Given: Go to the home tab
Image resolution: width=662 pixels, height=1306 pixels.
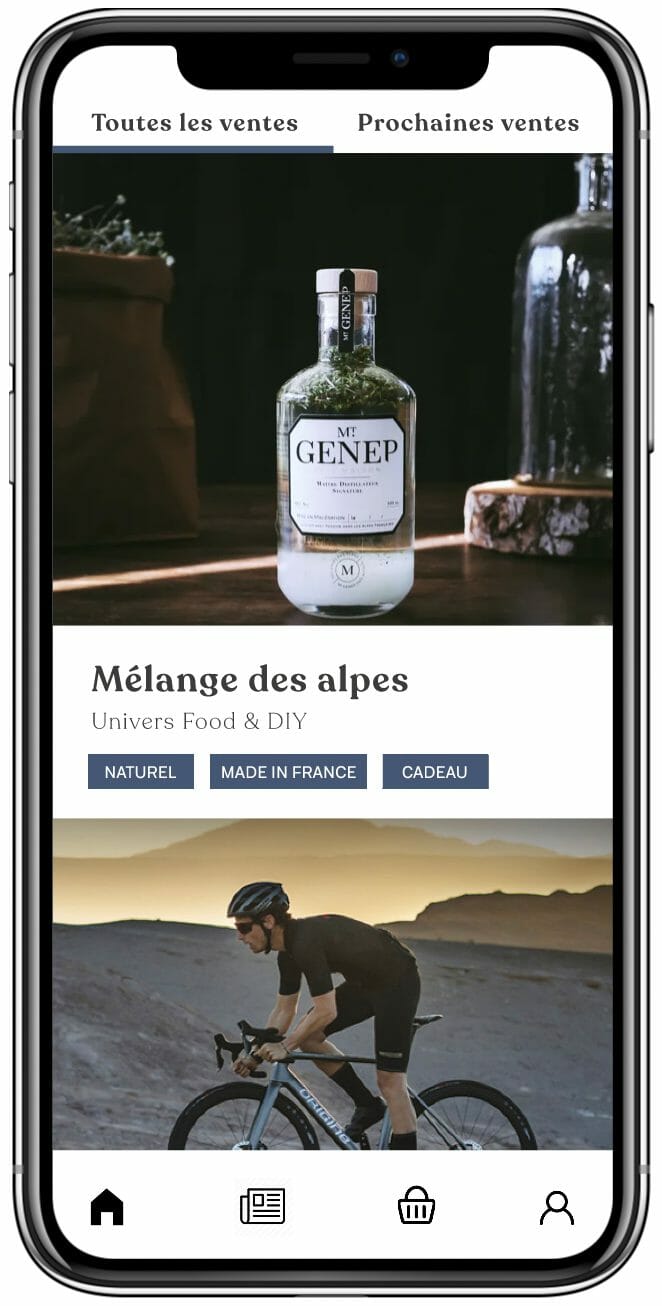Looking at the screenshot, I should (107, 1206).
